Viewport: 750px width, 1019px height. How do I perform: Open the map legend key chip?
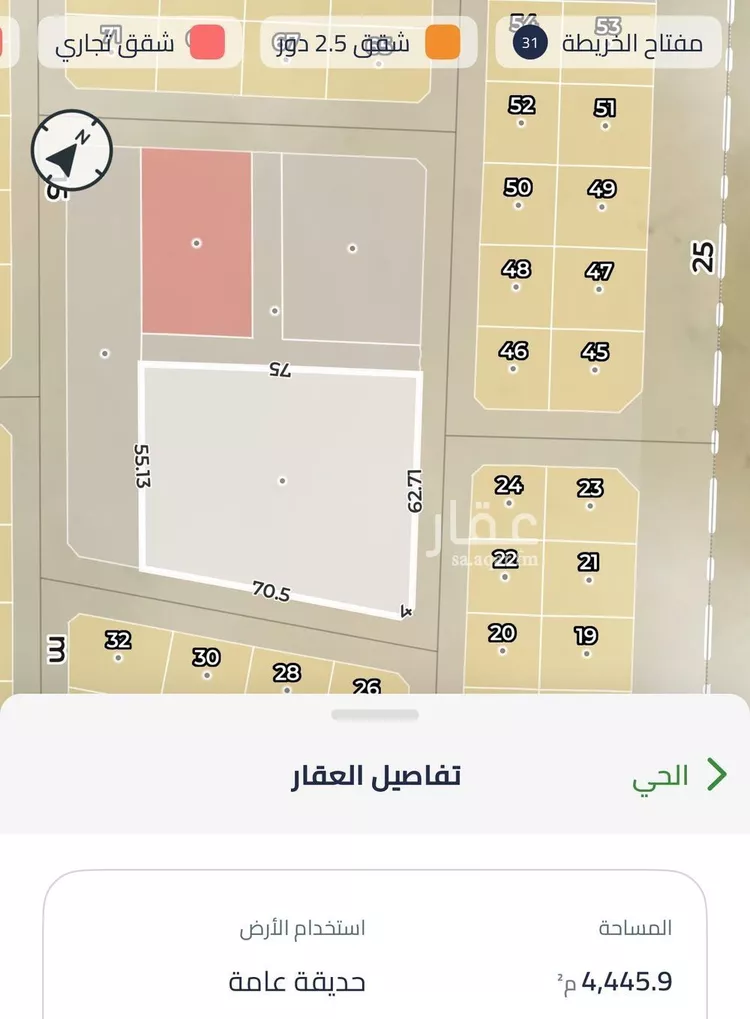coord(608,42)
